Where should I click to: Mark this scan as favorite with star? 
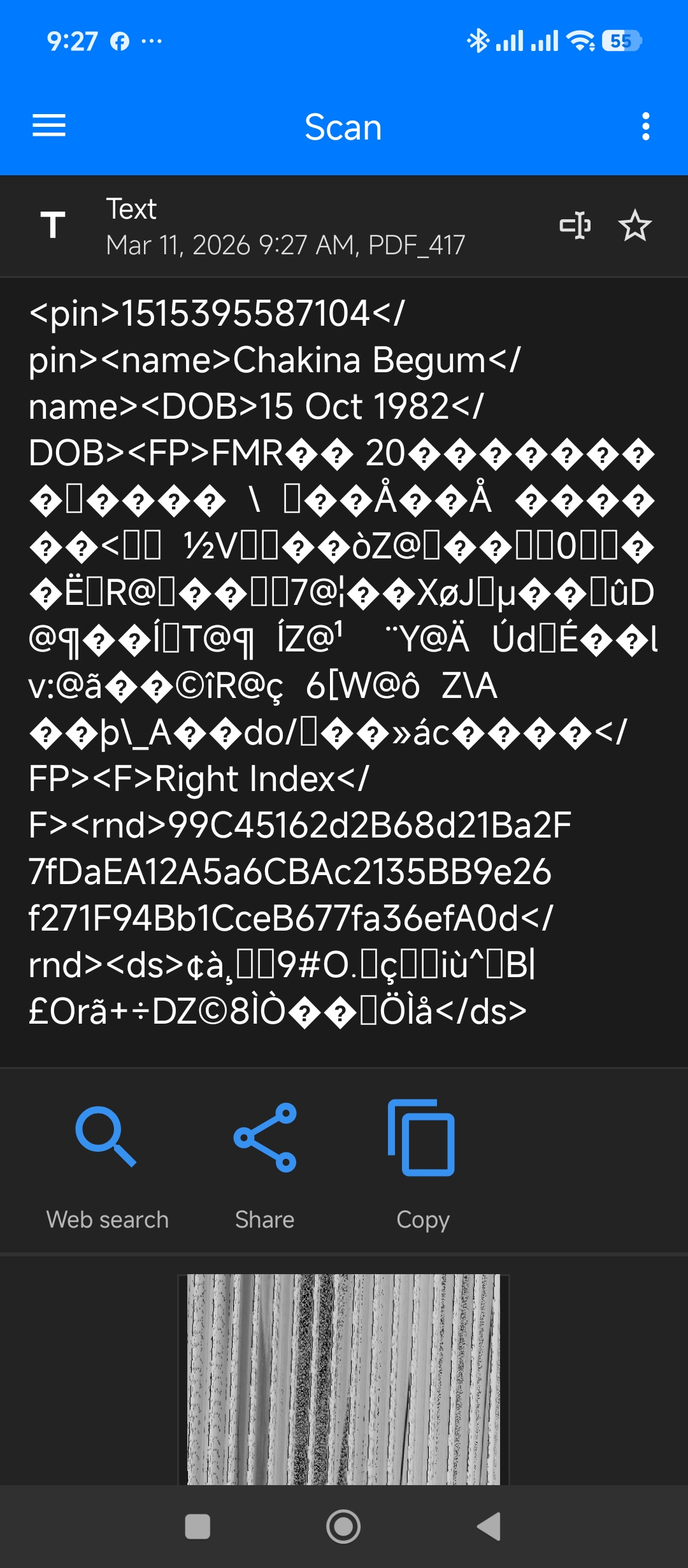(634, 226)
